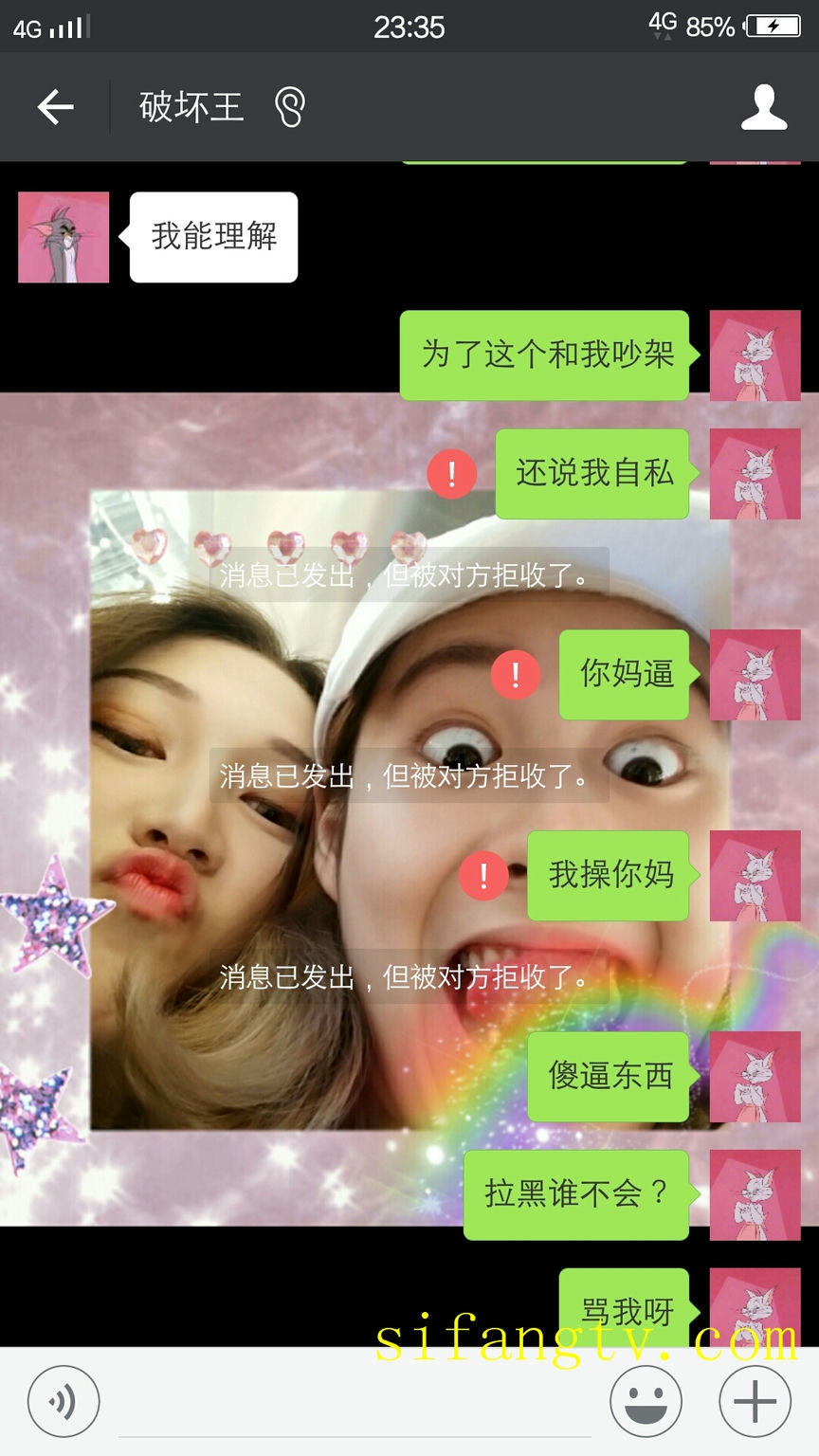
Task: Open contact avatar beside 我能理解
Action: tap(64, 237)
